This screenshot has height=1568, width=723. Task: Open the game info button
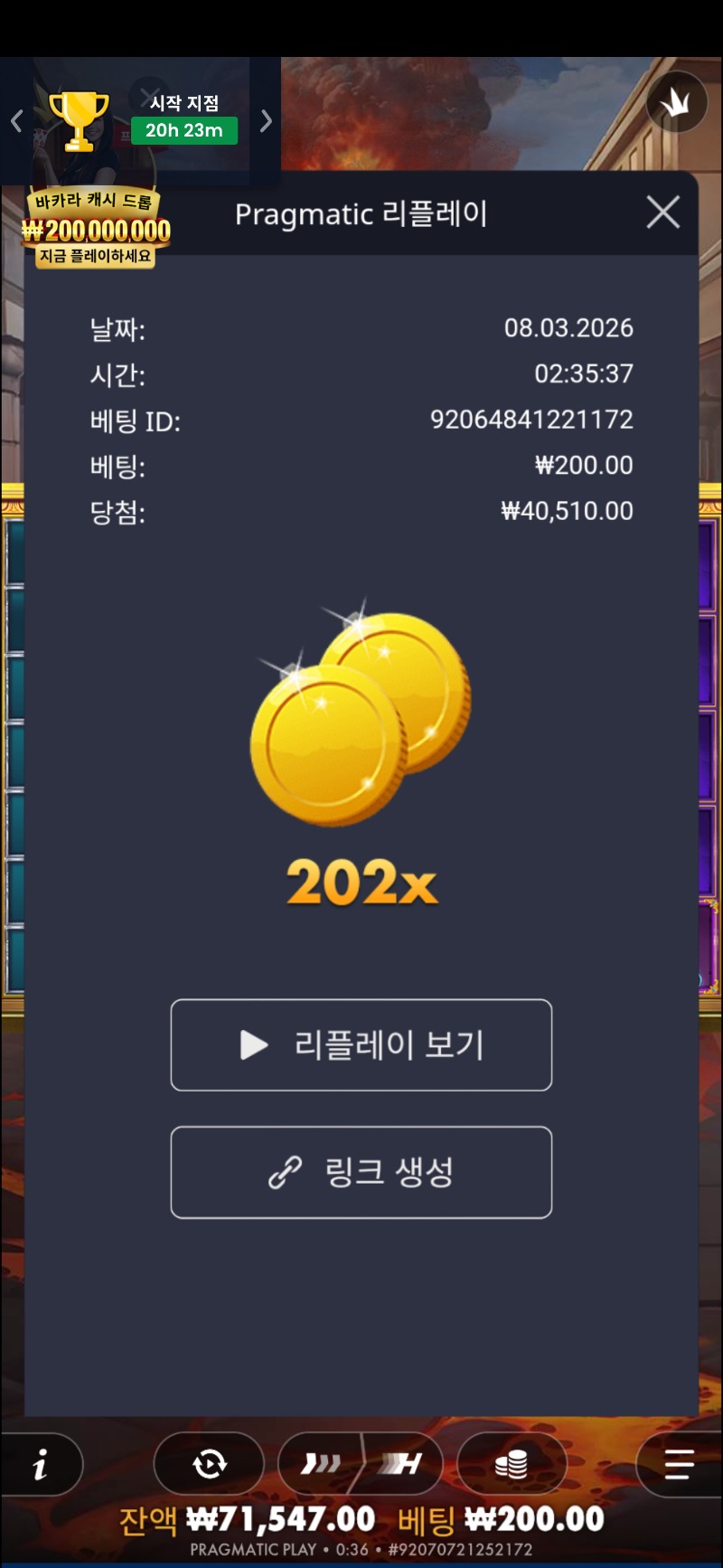(41, 1464)
